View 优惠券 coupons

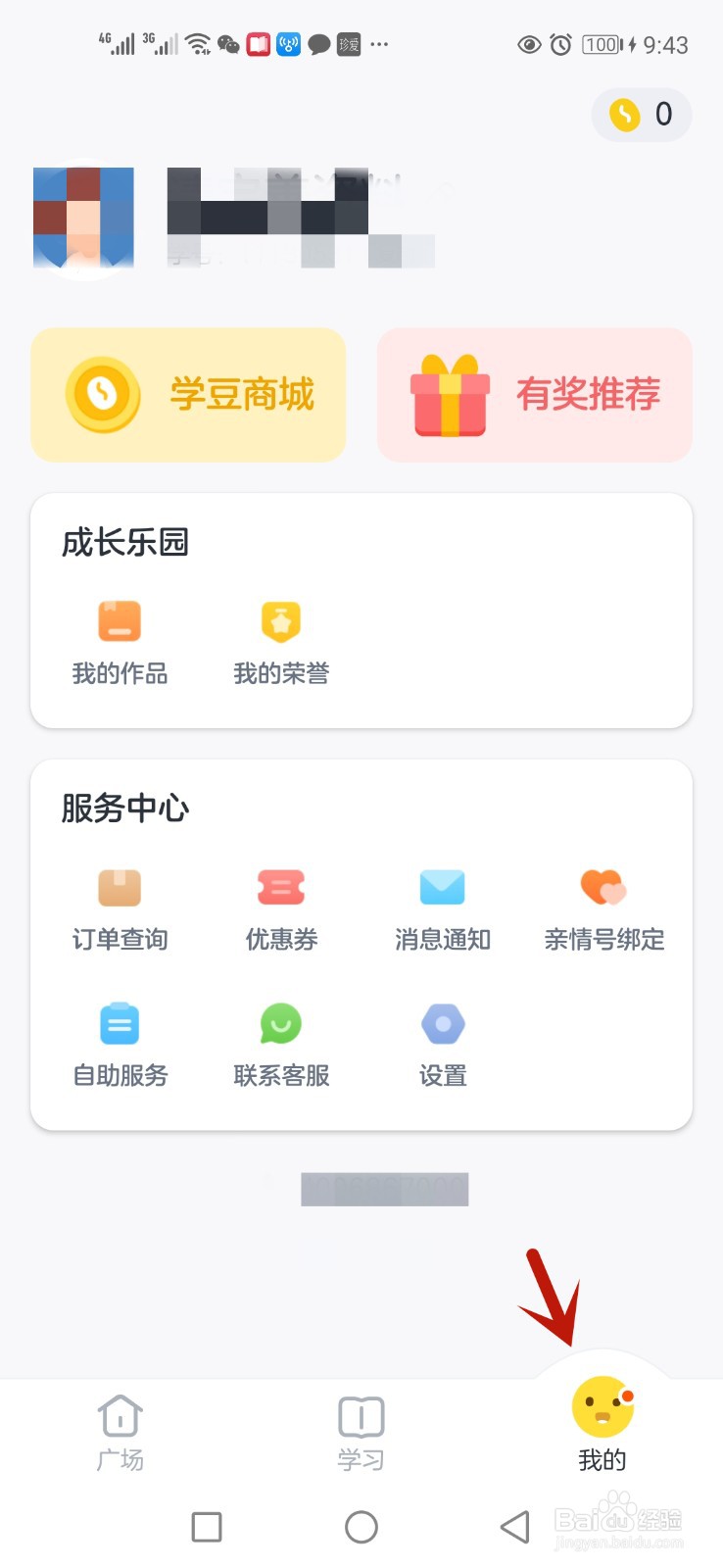(281, 908)
